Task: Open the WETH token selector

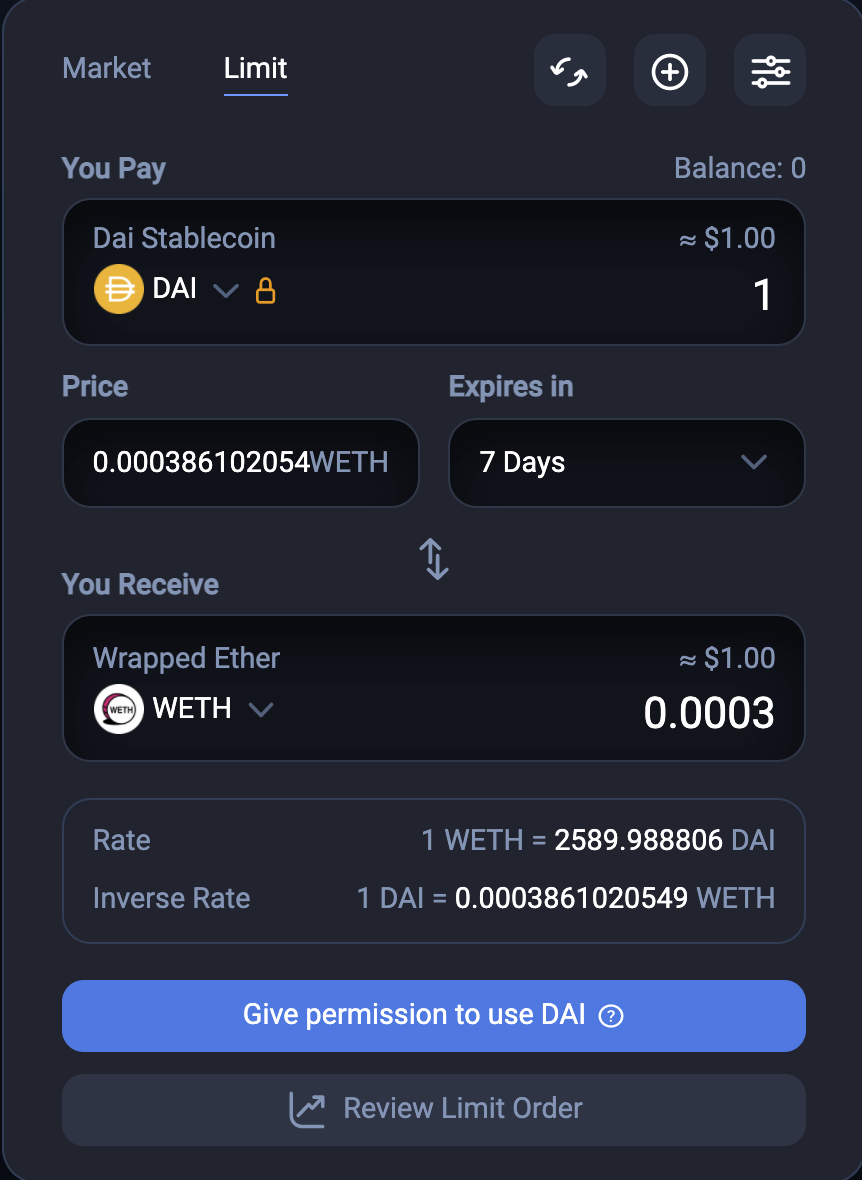Action: coord(185,709)
